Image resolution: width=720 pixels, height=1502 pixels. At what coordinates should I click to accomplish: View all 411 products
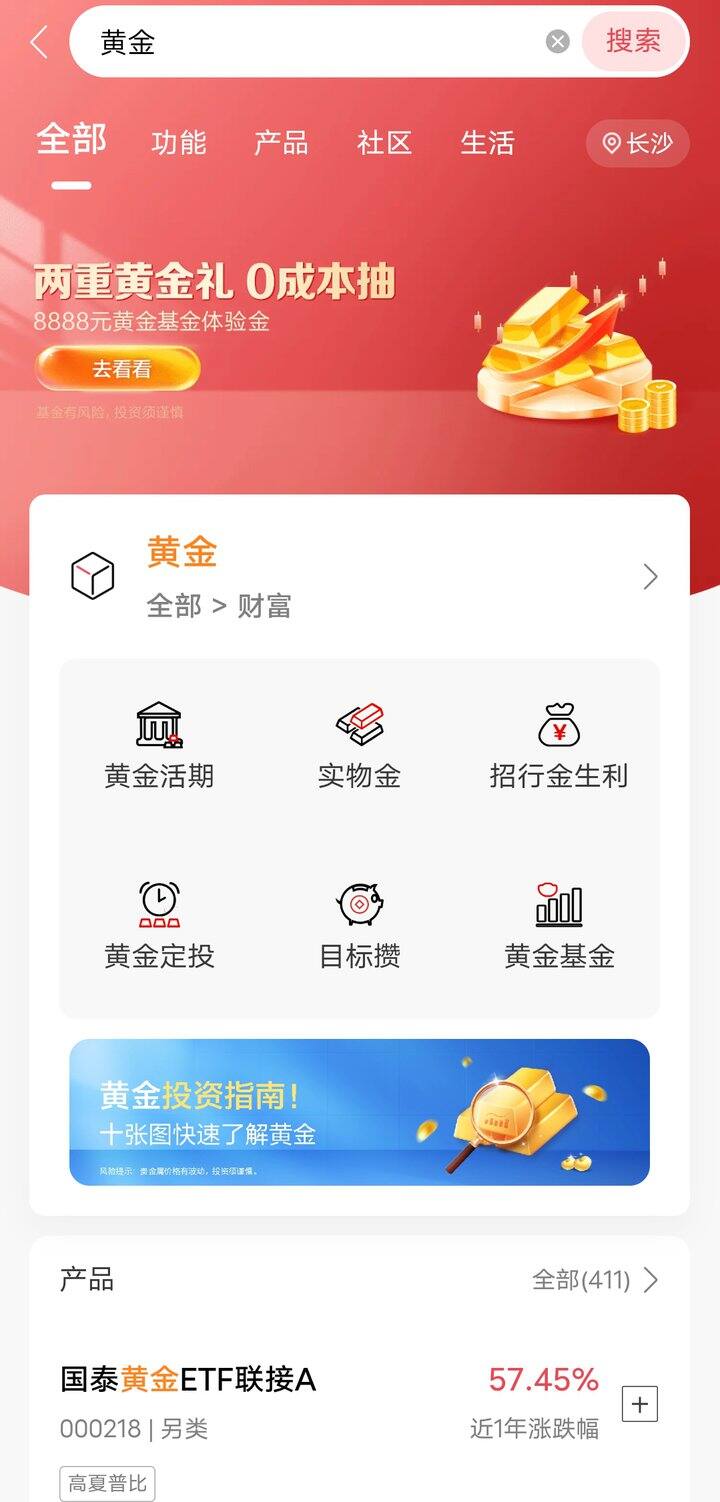pyautogui.click(x=595, y=1280)
